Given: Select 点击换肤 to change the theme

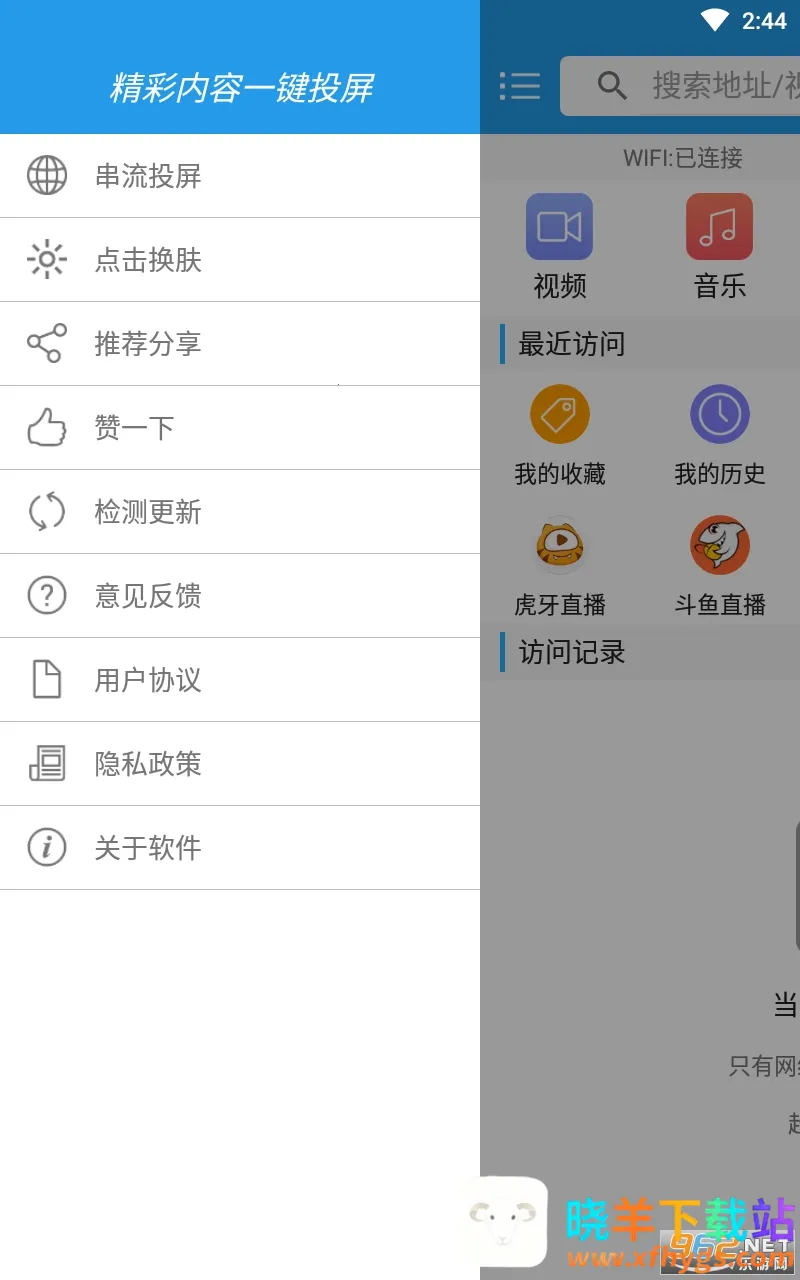Looking at the screenshot, I should pyautogui.click(x=148, y=260).
